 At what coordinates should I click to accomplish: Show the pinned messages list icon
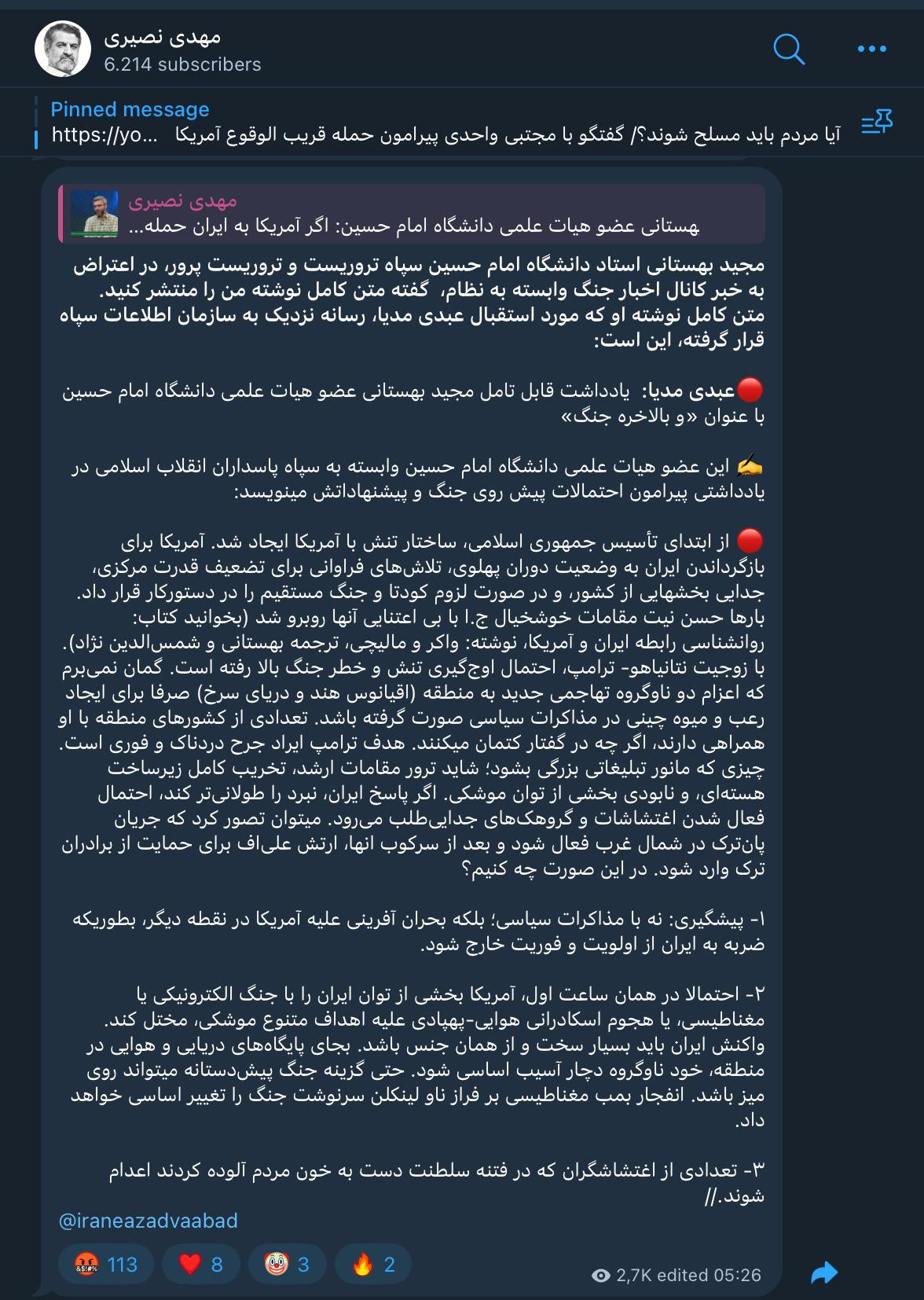(877, 122)
